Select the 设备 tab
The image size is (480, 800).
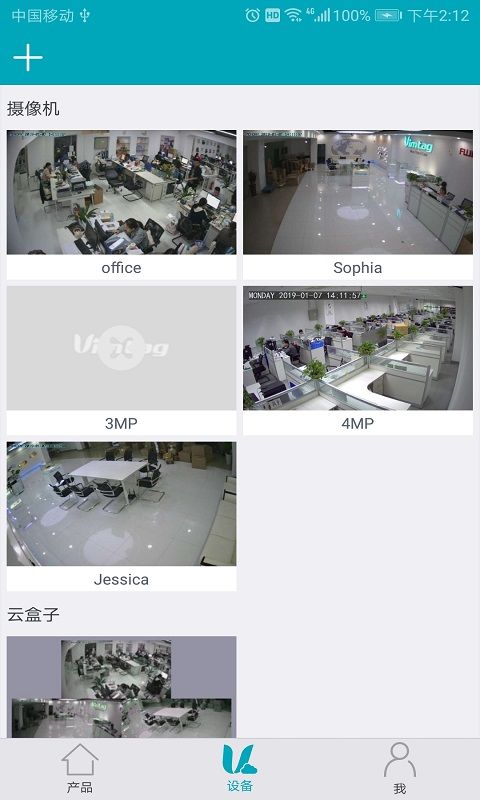240,769
